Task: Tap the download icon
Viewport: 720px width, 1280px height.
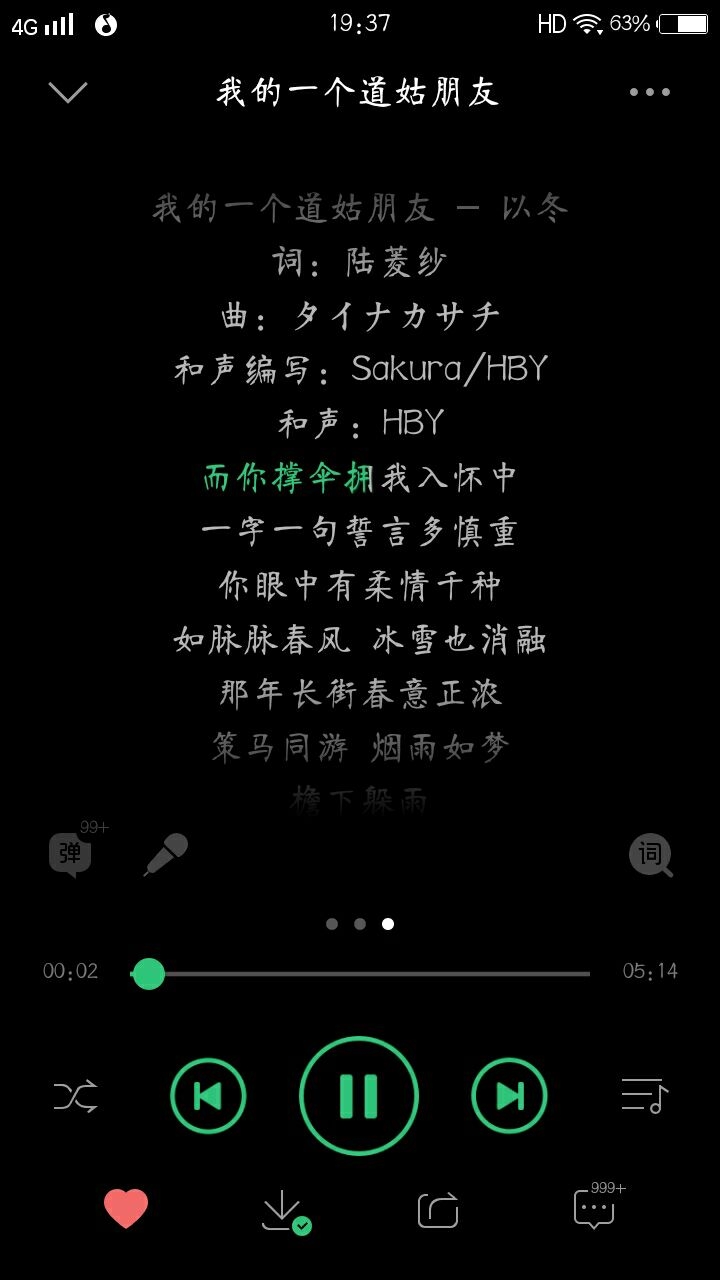Action: [285, 1210]
